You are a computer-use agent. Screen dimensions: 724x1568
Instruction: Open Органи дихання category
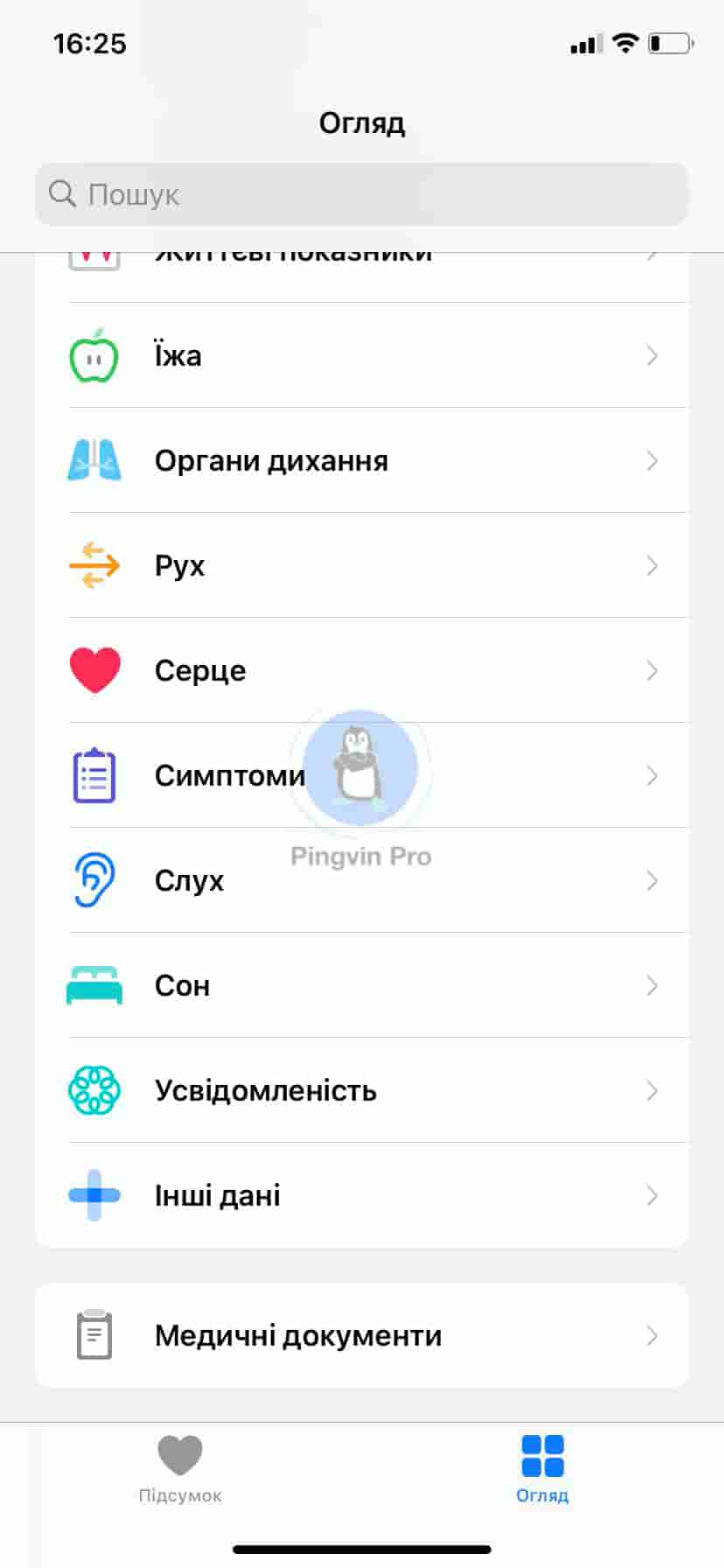(362, 460)
